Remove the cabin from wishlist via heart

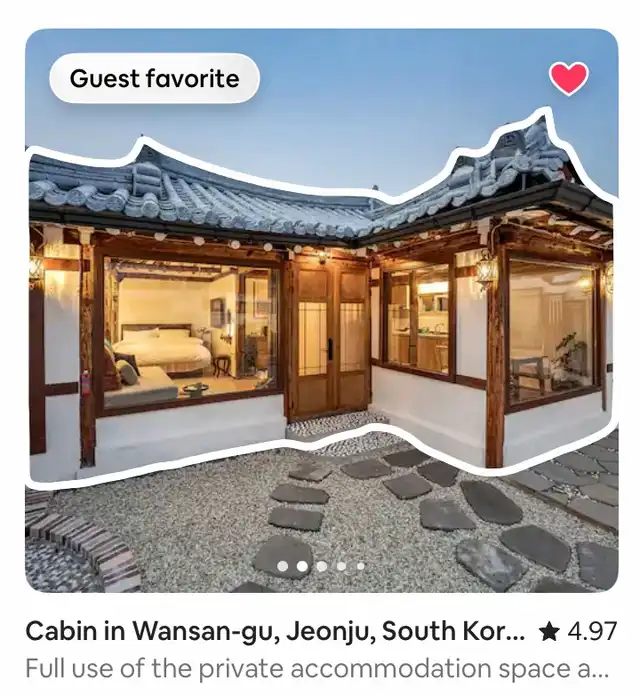point(569,78)
